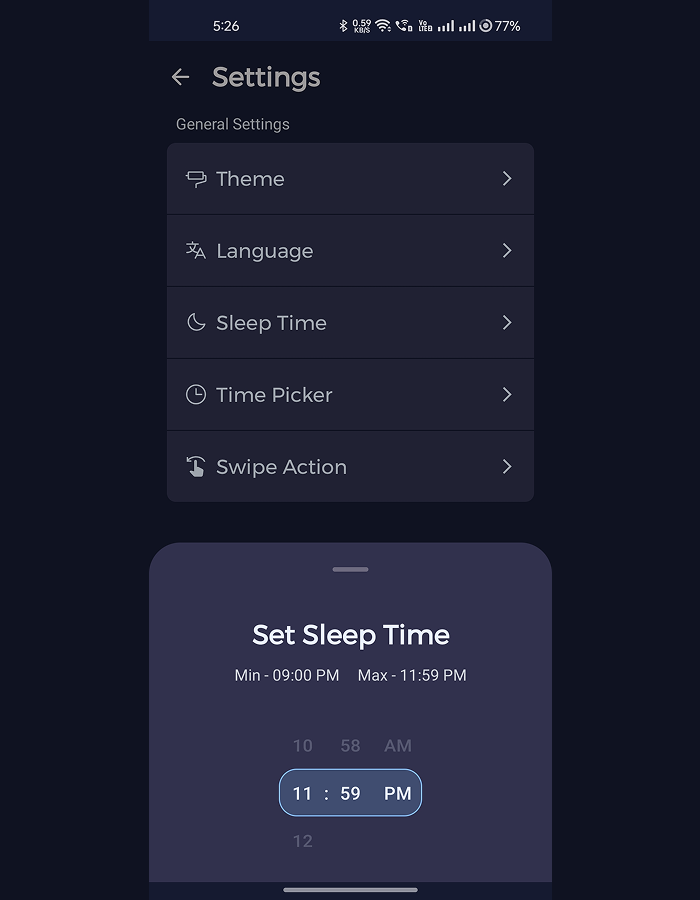Tap the bottom sheet drag handle

350,569
